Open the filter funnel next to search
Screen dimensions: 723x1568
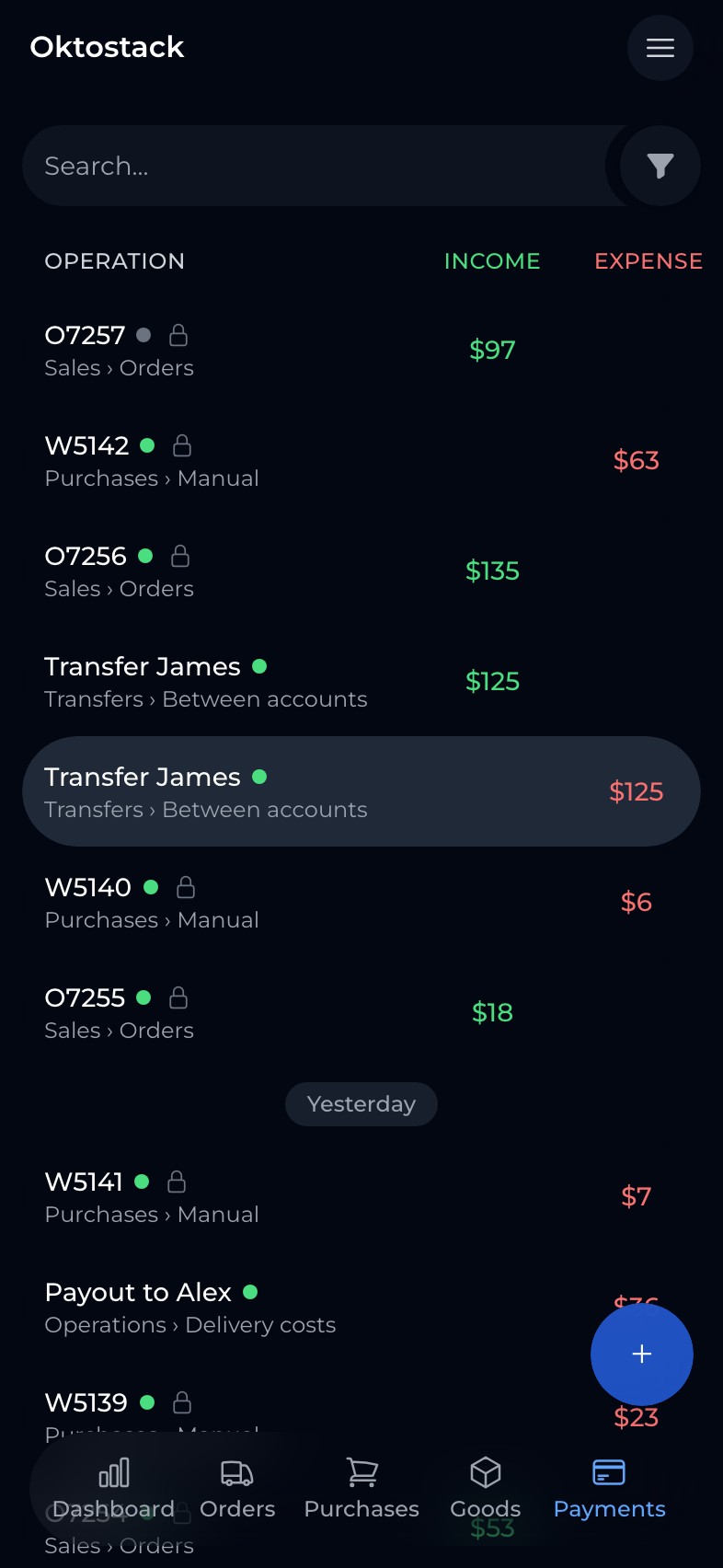pos(660,166)
